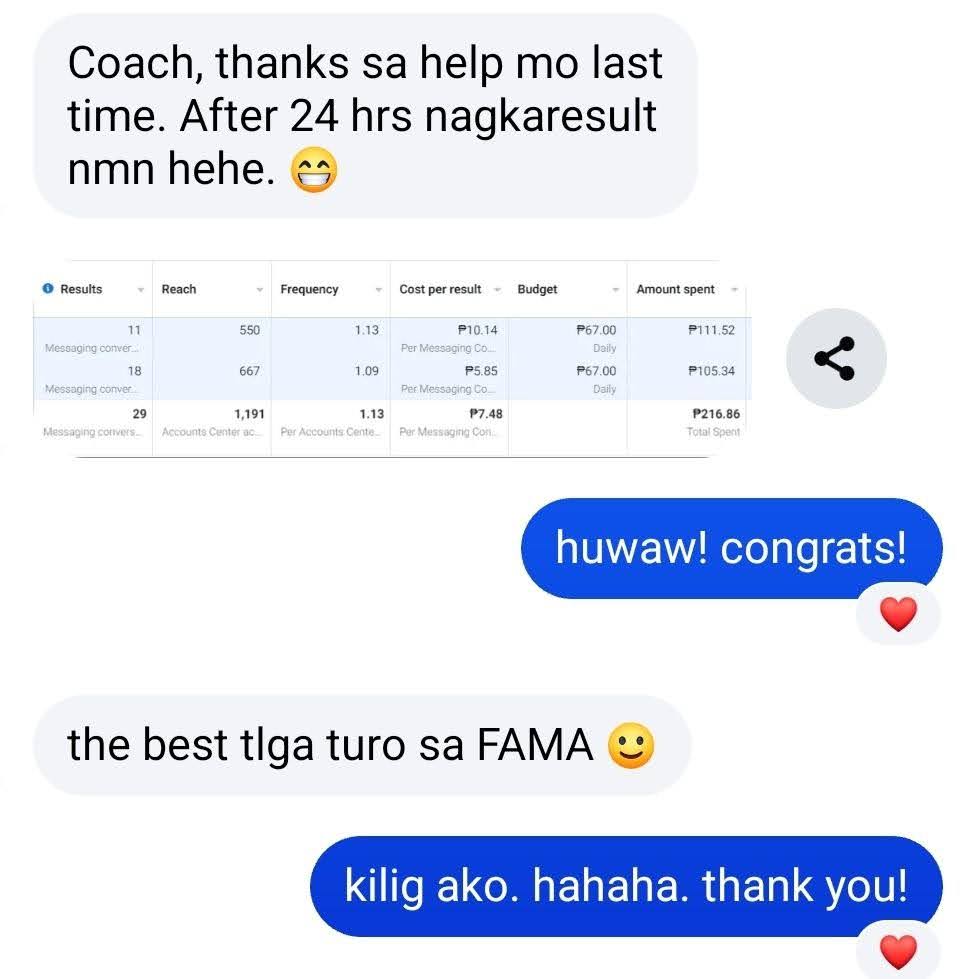Share the ad results image
The image size is (965, 979).
[835, 358]
